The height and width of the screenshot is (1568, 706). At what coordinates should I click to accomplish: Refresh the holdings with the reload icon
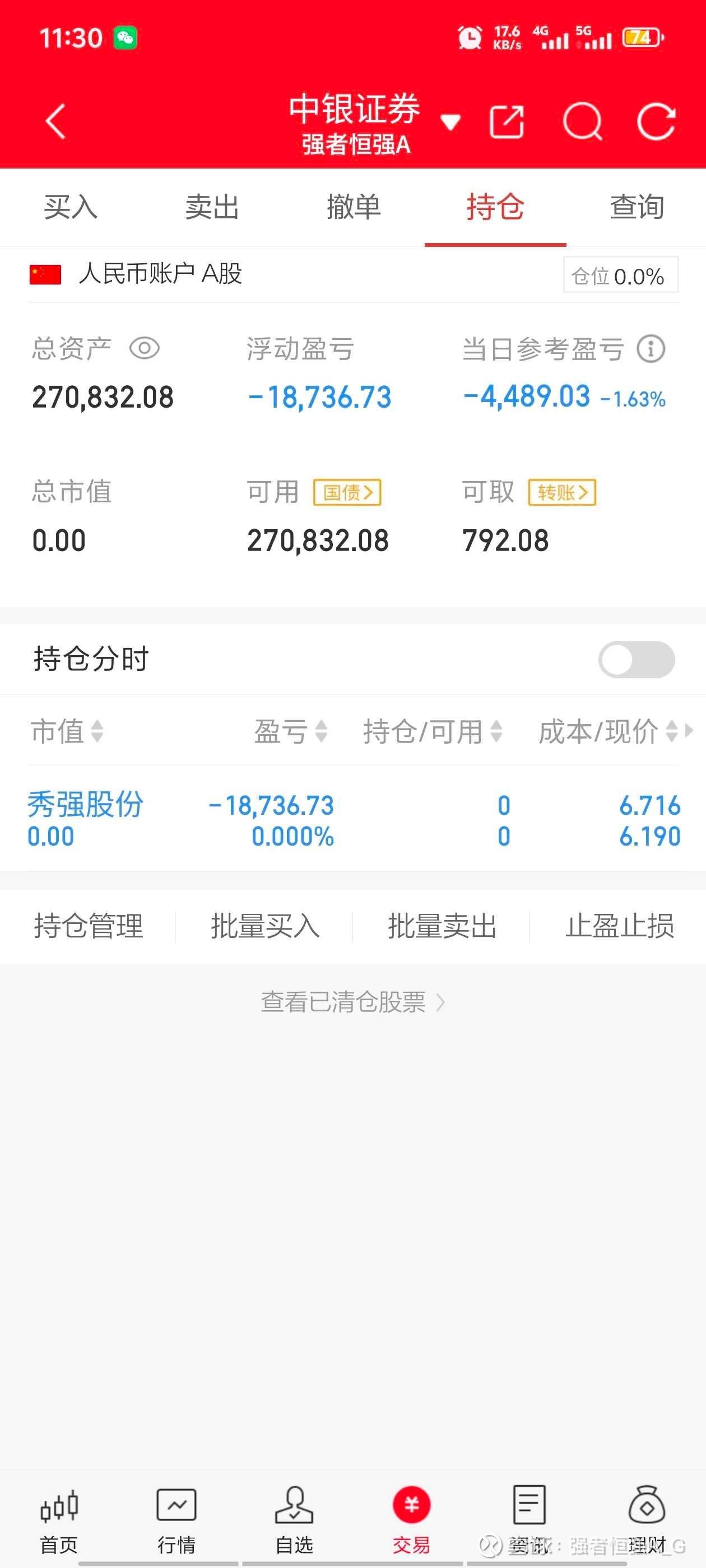(656, 122)
